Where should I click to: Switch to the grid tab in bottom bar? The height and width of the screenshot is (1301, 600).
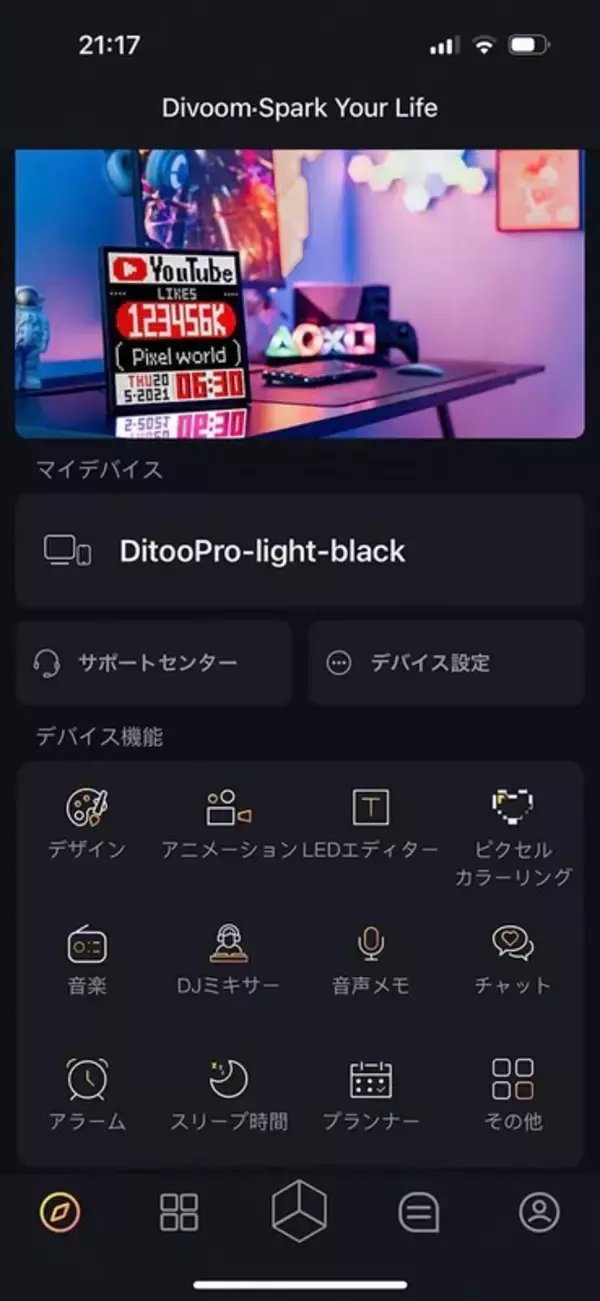pos(180,1213)
